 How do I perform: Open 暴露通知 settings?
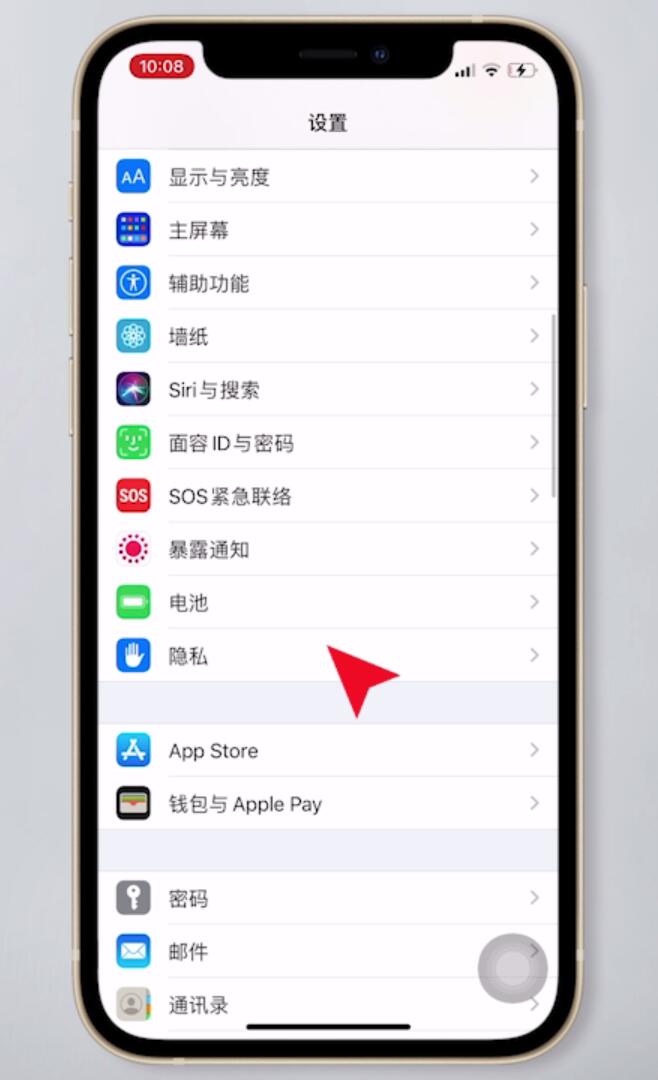click(x=208, y=549)
